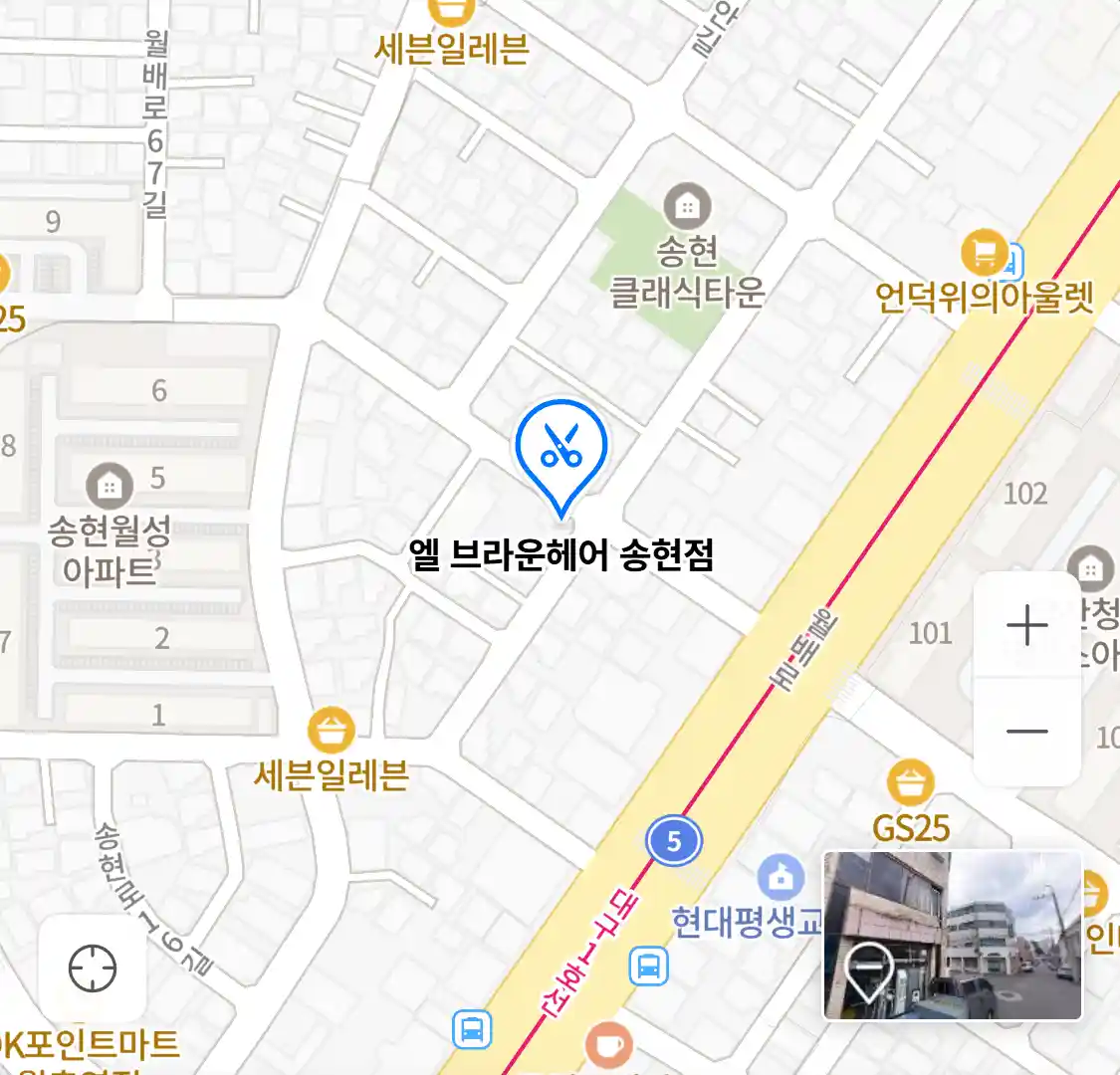Viewport: 1120px width, 1075px height.
Task: Select the 송현월성아파트 apartment marker
Action: 110,486
